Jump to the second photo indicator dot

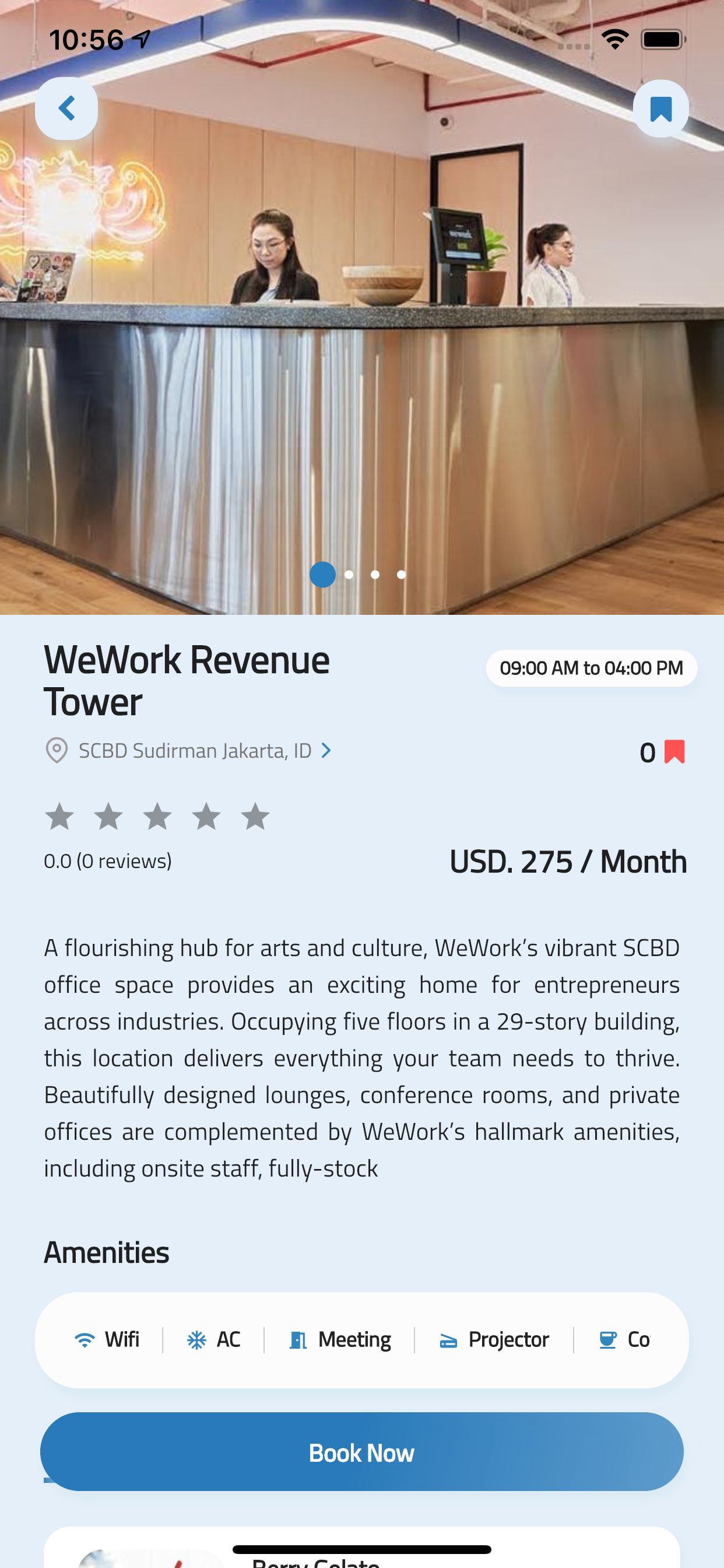click(x=349, y=575)
